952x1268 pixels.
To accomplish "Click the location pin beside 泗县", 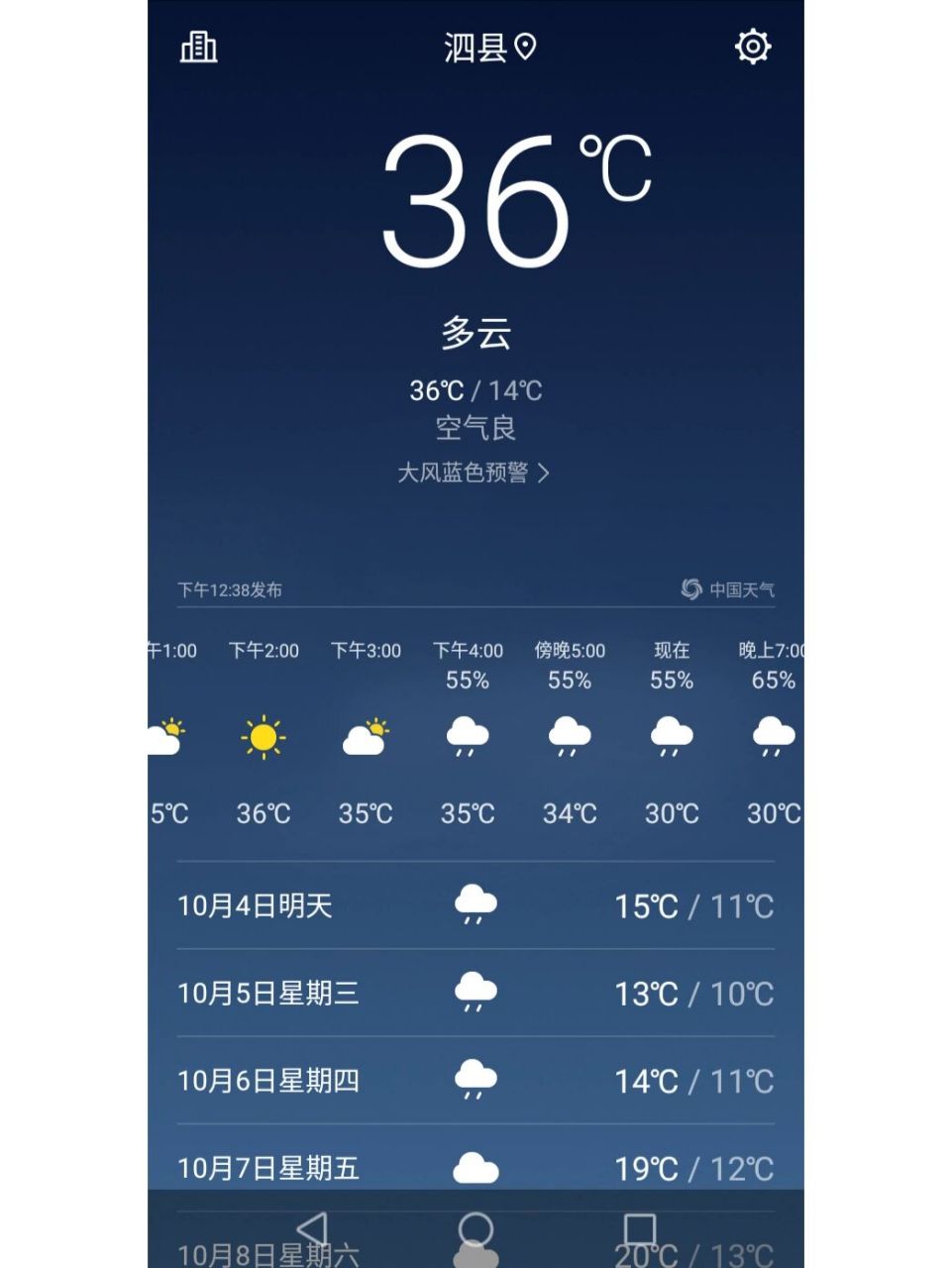I will tap(525, 47).
